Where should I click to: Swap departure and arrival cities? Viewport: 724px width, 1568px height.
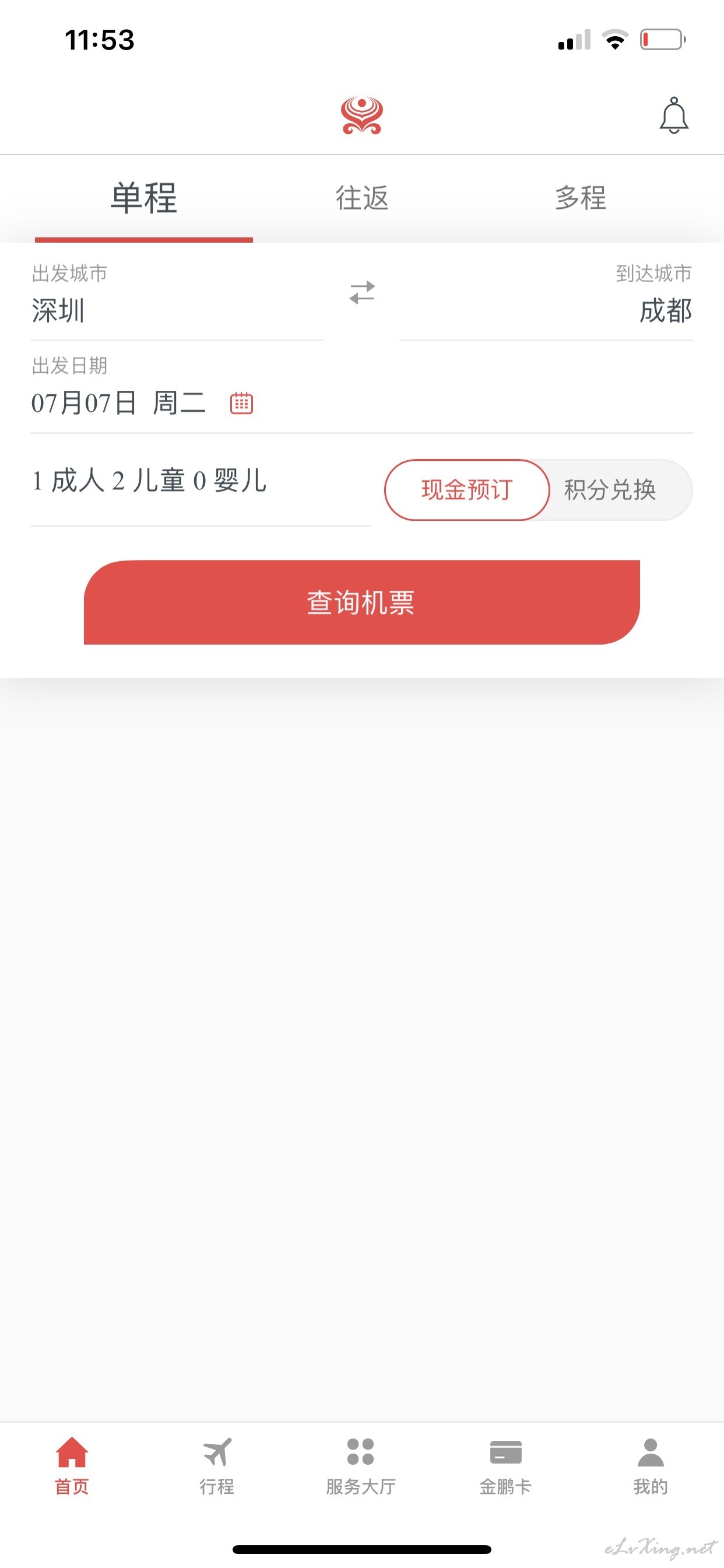[x=362, y=292]
